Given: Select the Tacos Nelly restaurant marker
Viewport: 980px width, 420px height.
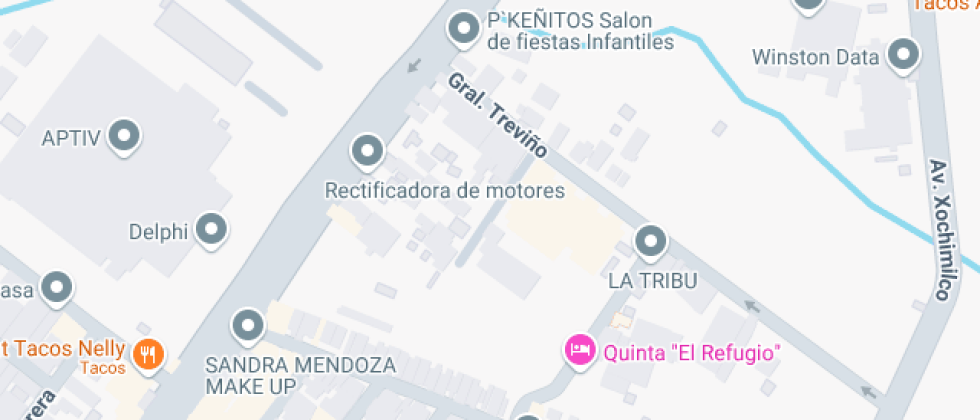Looking at the screenshot, I should 148,352.
